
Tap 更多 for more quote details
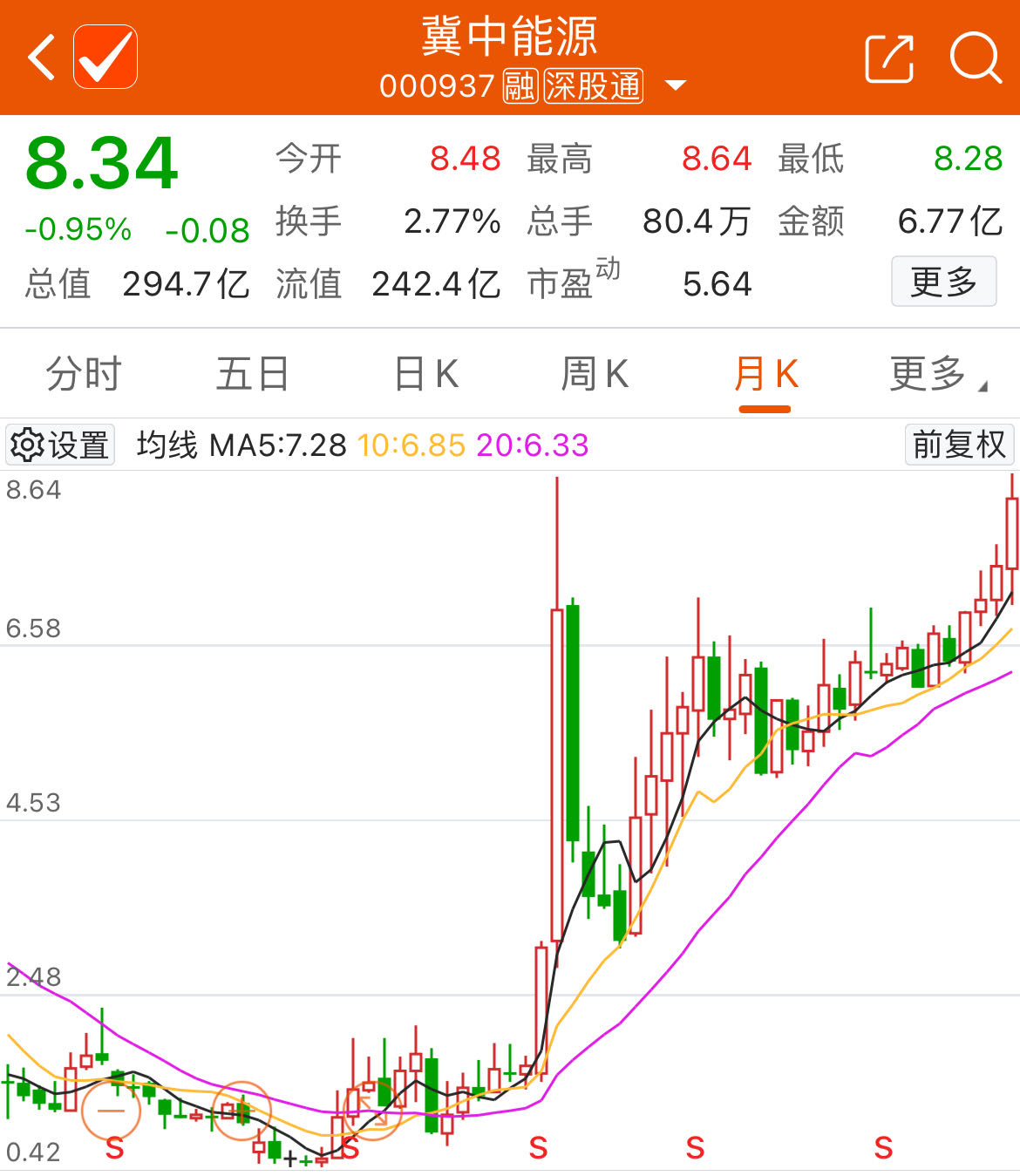(943, 282)
